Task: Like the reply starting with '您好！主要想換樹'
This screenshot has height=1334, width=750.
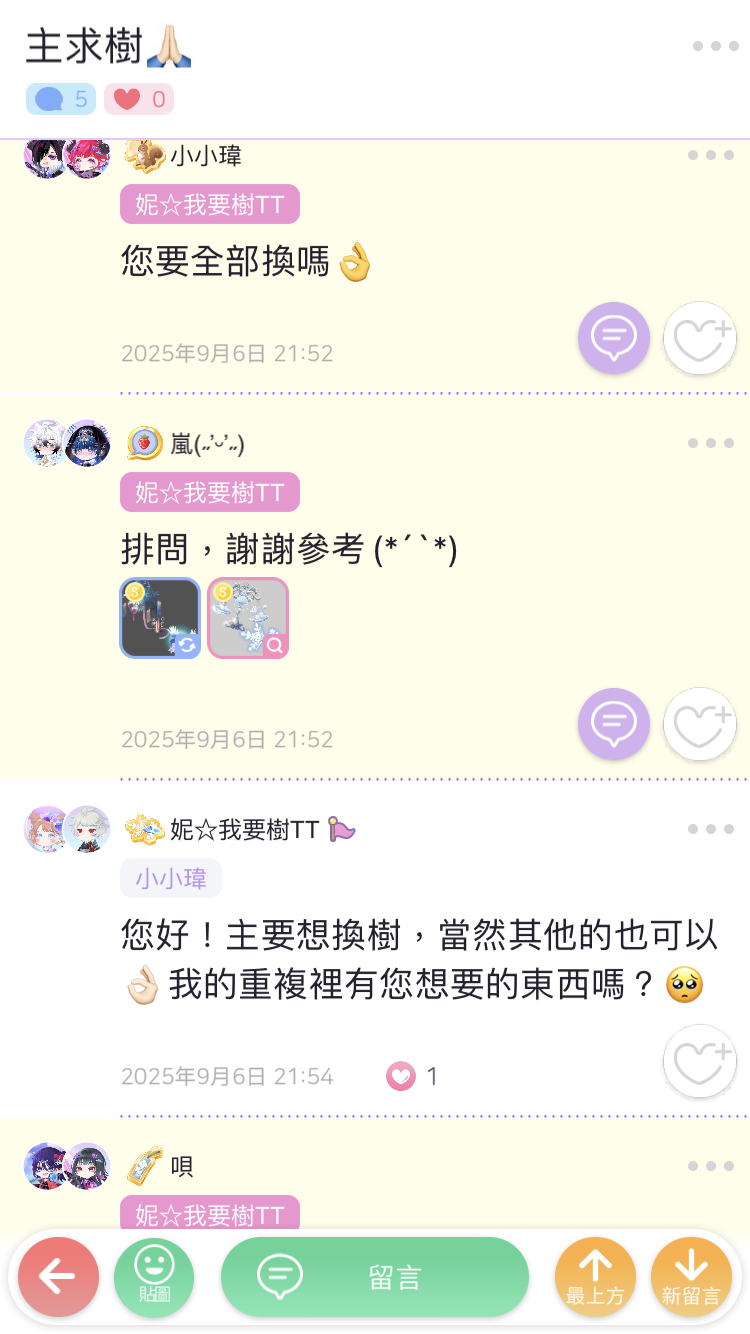Action: (700, 1061)
